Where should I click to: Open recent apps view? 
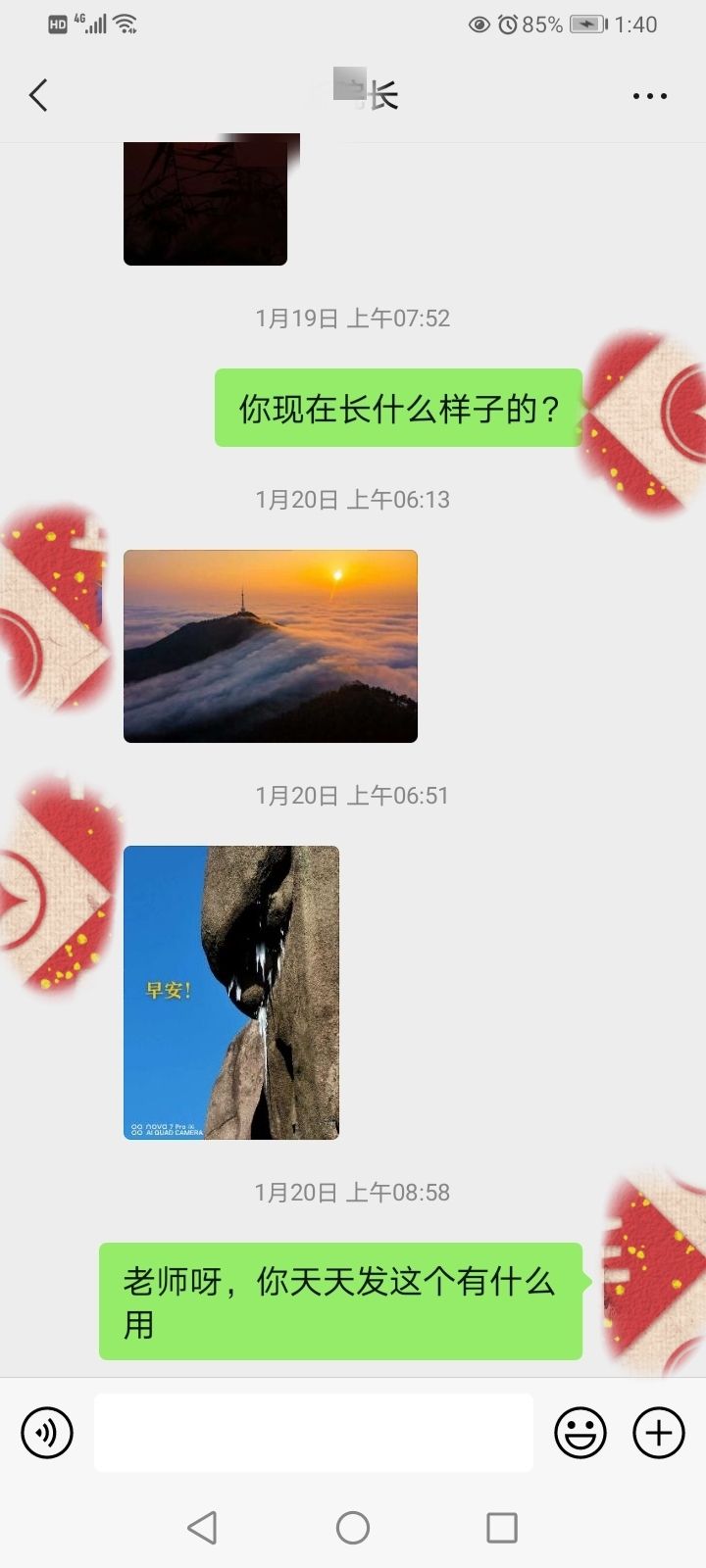click(501, 1527)
